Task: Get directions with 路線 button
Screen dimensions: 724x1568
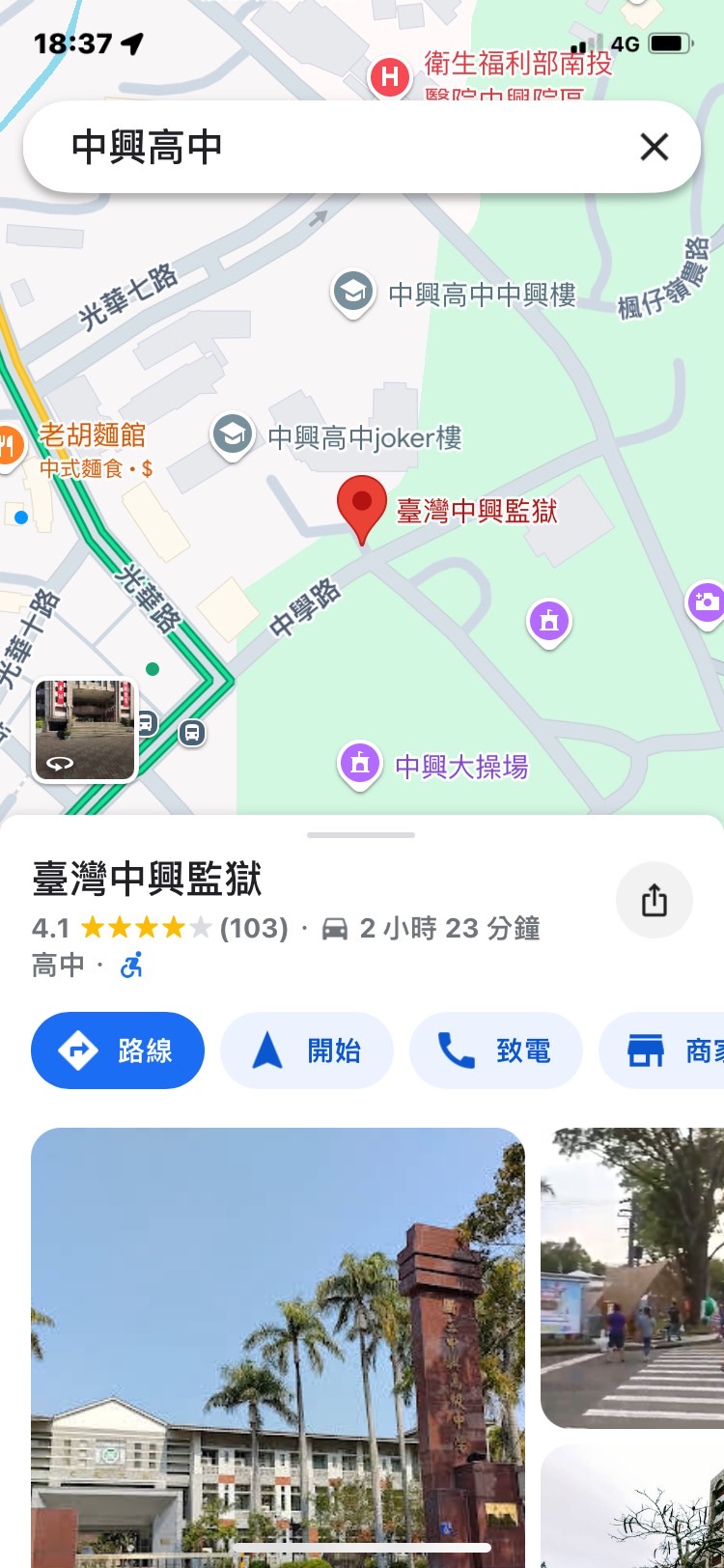Action: (x=118, y=1050)
